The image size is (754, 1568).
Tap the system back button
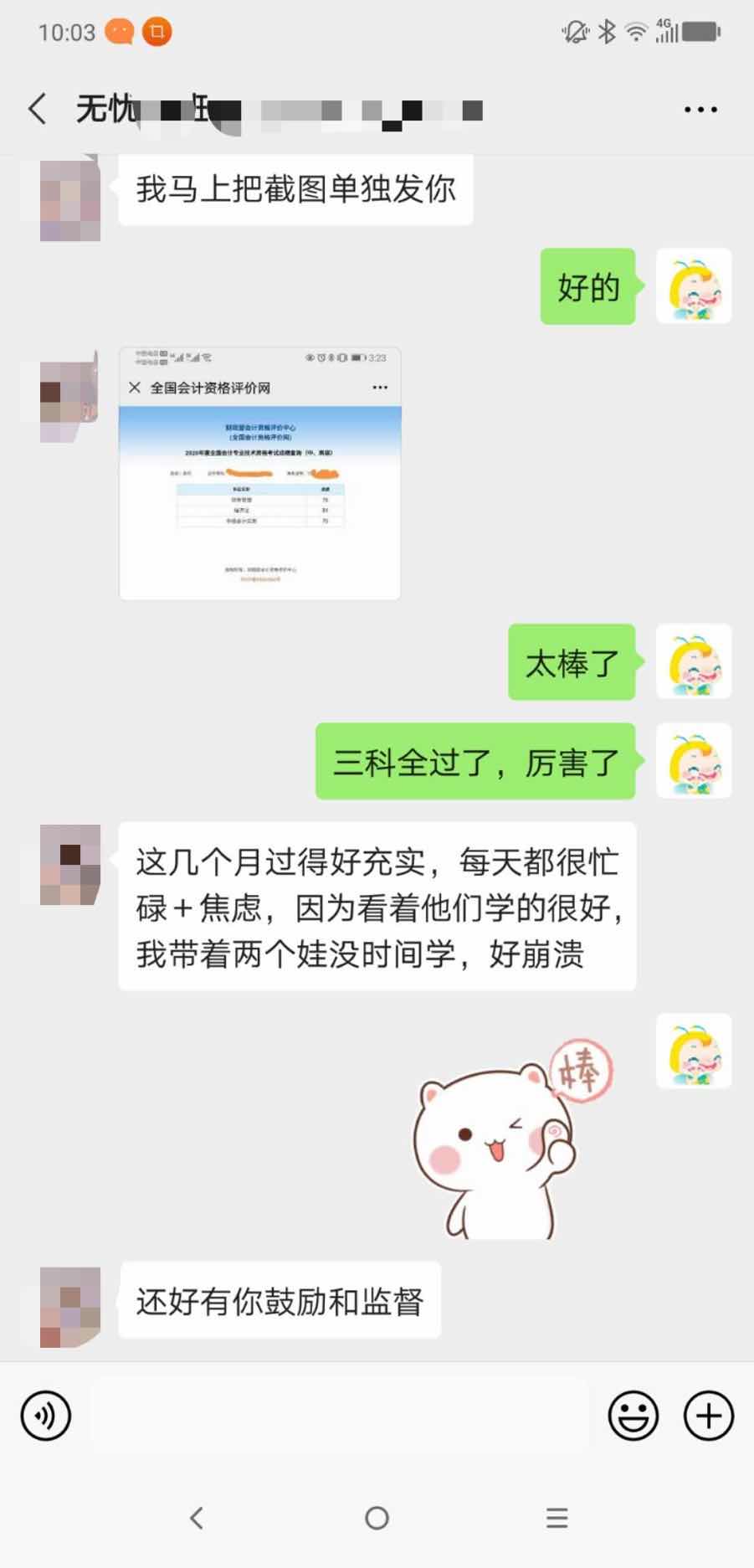pos(197,1518)
